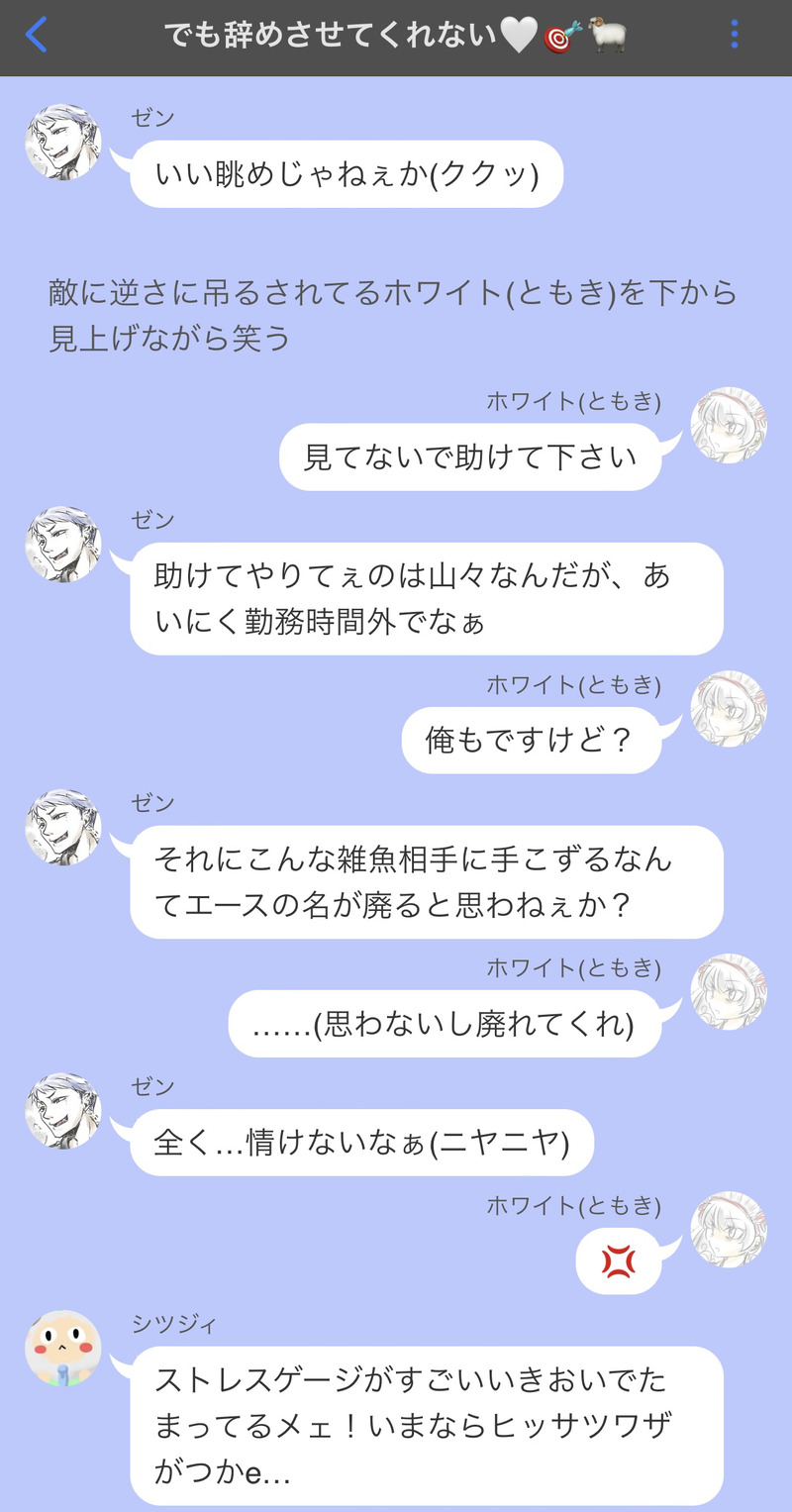Tap ゼン's avatar beside いい眺めじゃねぇか
This screenshot has width=792, height=1512.
tap(63, 143)
